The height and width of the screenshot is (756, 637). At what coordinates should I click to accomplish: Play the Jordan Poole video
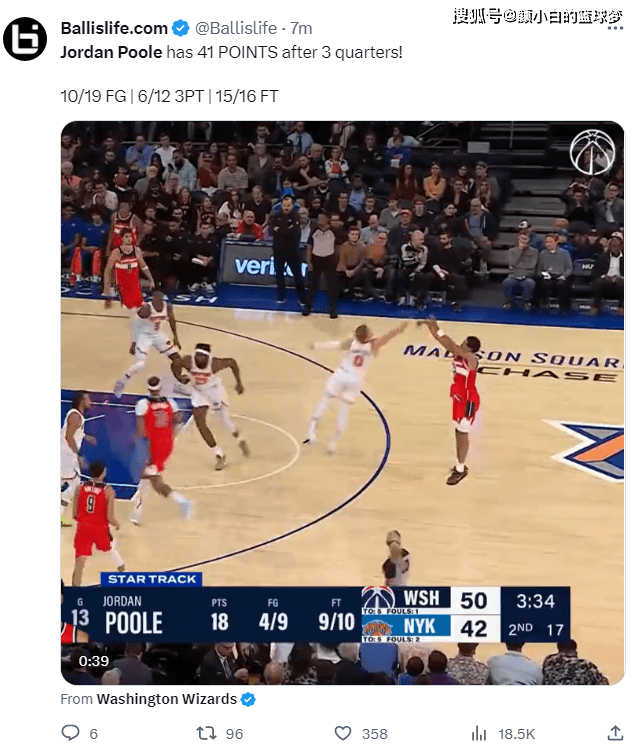pos(342,400)
